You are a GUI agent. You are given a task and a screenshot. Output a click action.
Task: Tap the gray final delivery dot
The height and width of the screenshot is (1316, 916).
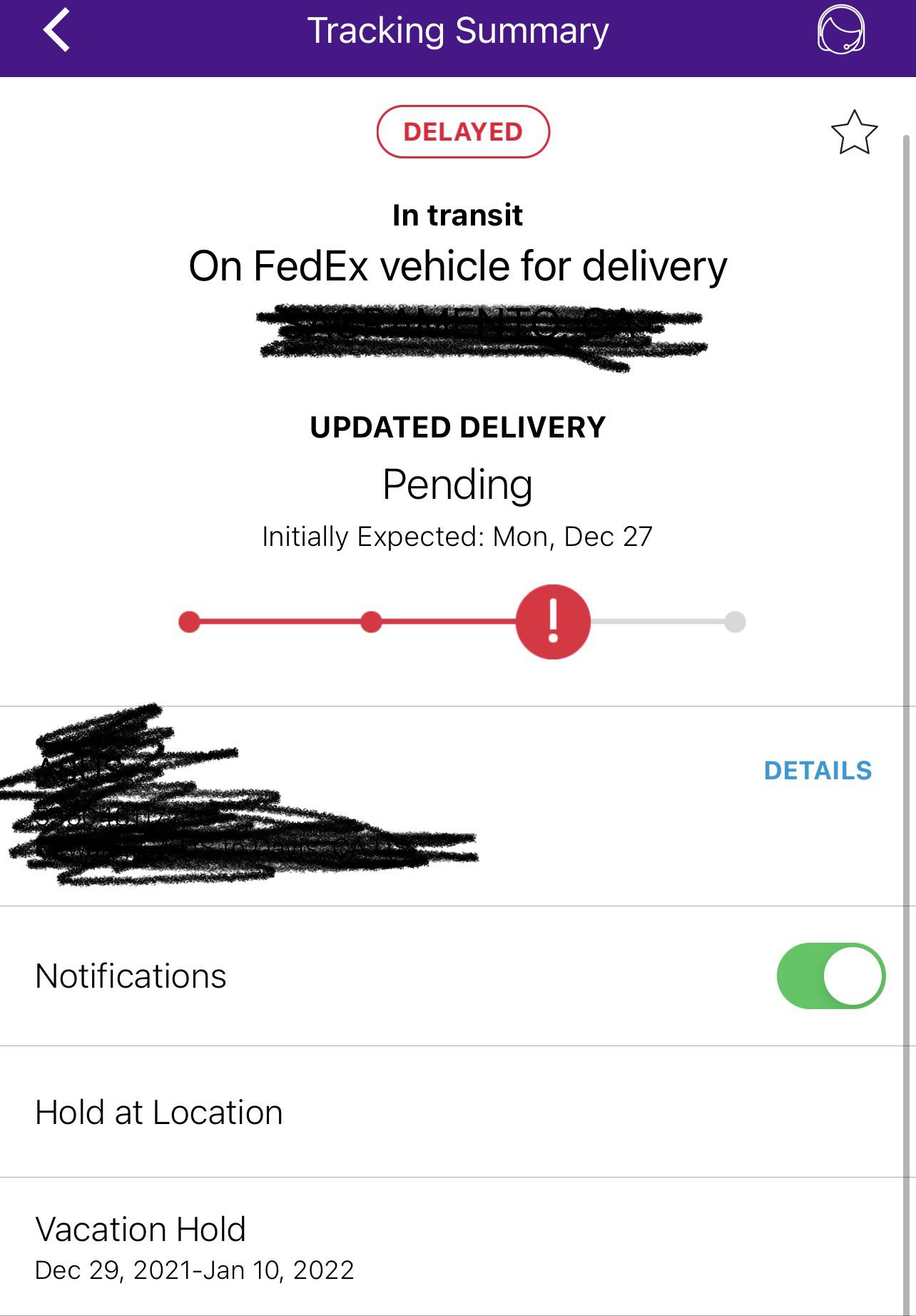click(x=735, y=622)
